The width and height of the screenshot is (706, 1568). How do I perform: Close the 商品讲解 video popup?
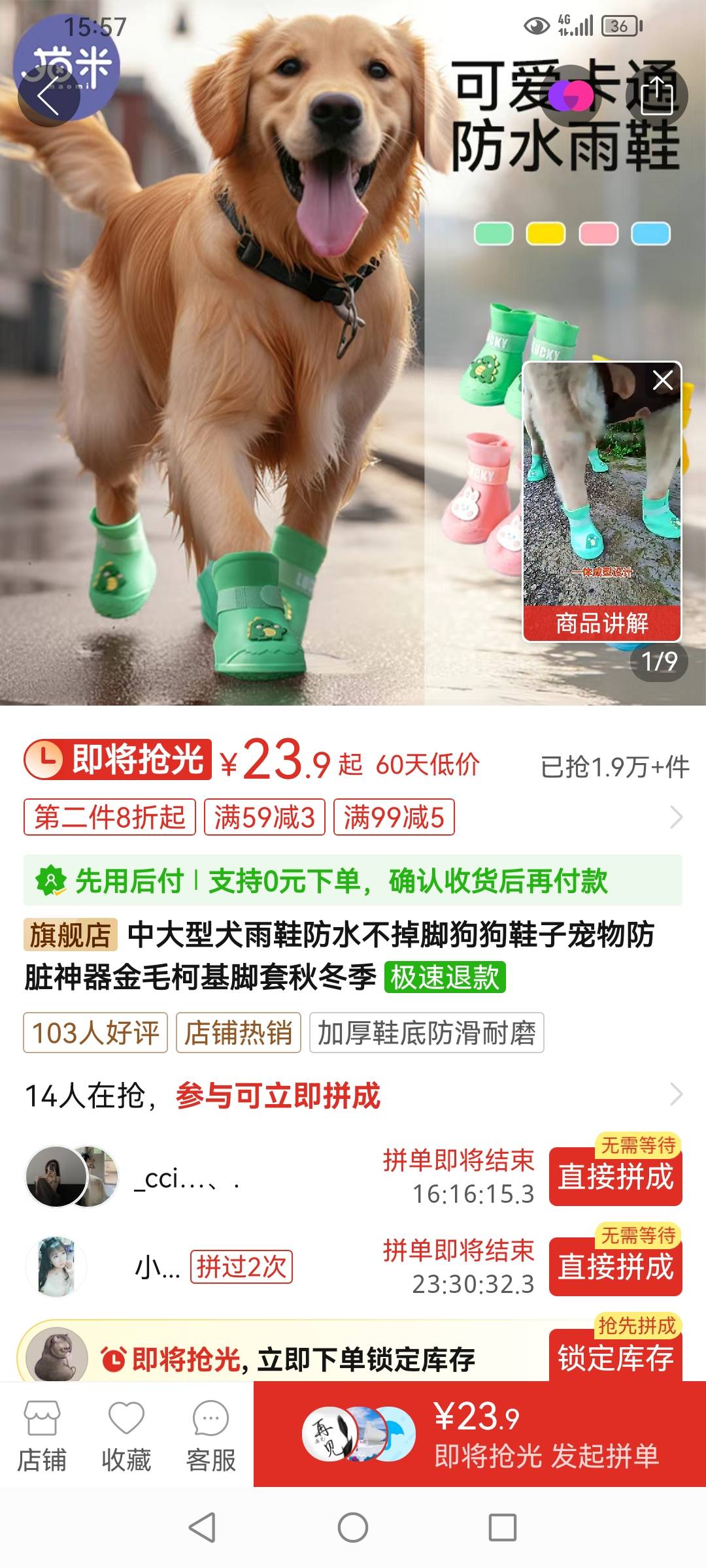(x=663, y=380)
